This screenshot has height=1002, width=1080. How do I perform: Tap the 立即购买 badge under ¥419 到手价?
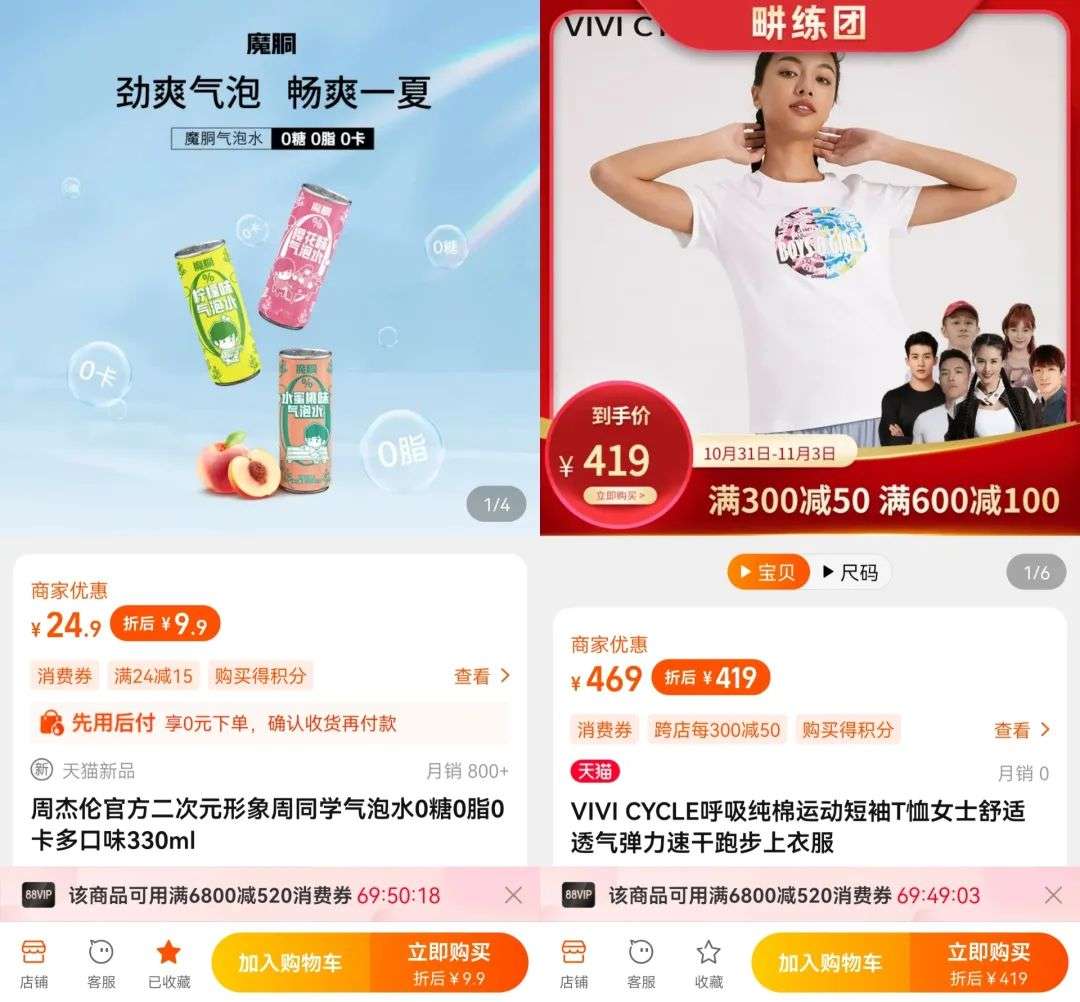coord(620,495)
